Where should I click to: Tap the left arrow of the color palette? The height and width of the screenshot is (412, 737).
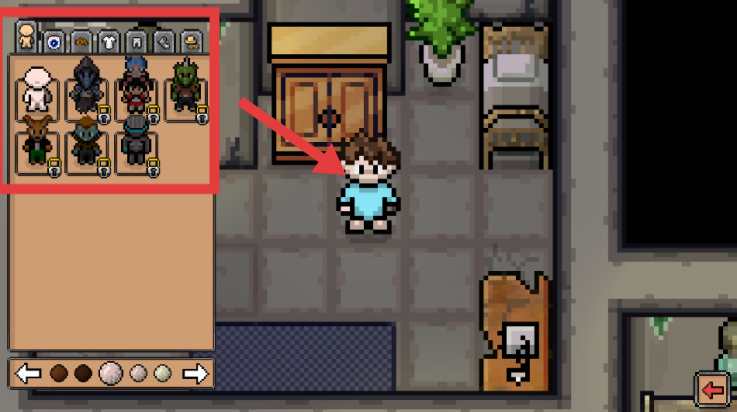click(x=29, y=374)
